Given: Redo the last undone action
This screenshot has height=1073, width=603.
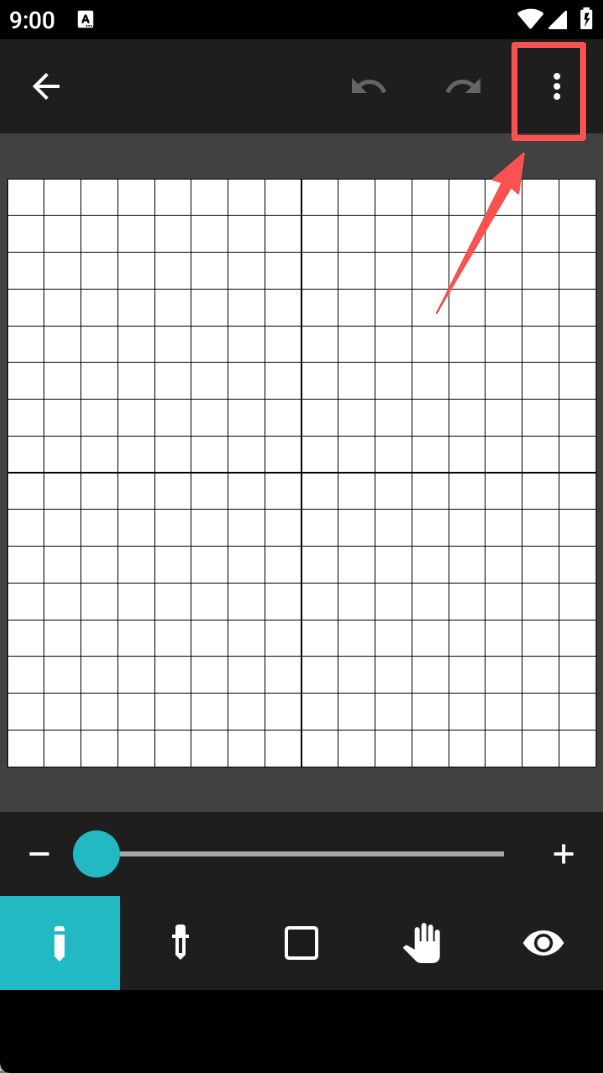Looking at the screenshot, I should (463, 87).
